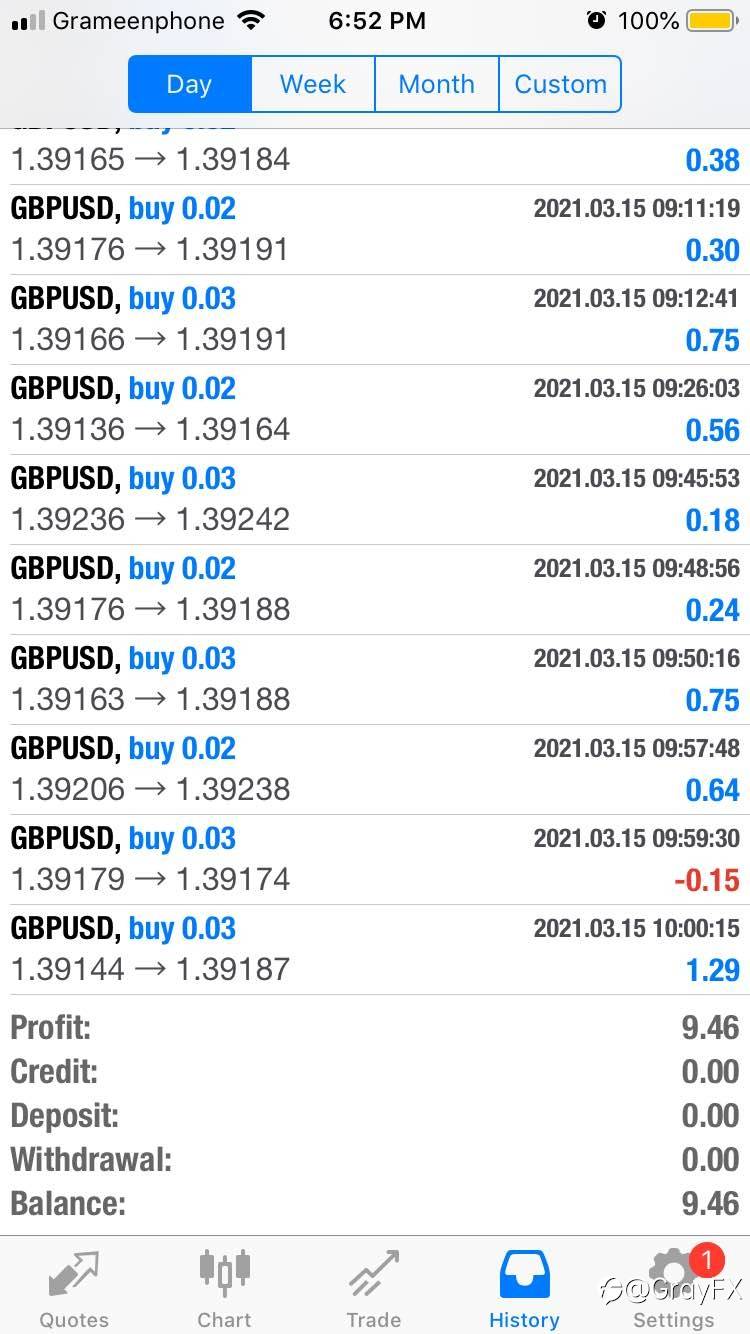
Task: Select the losing GBPUSD trade at 09:59:30
Action: (375, 859)
